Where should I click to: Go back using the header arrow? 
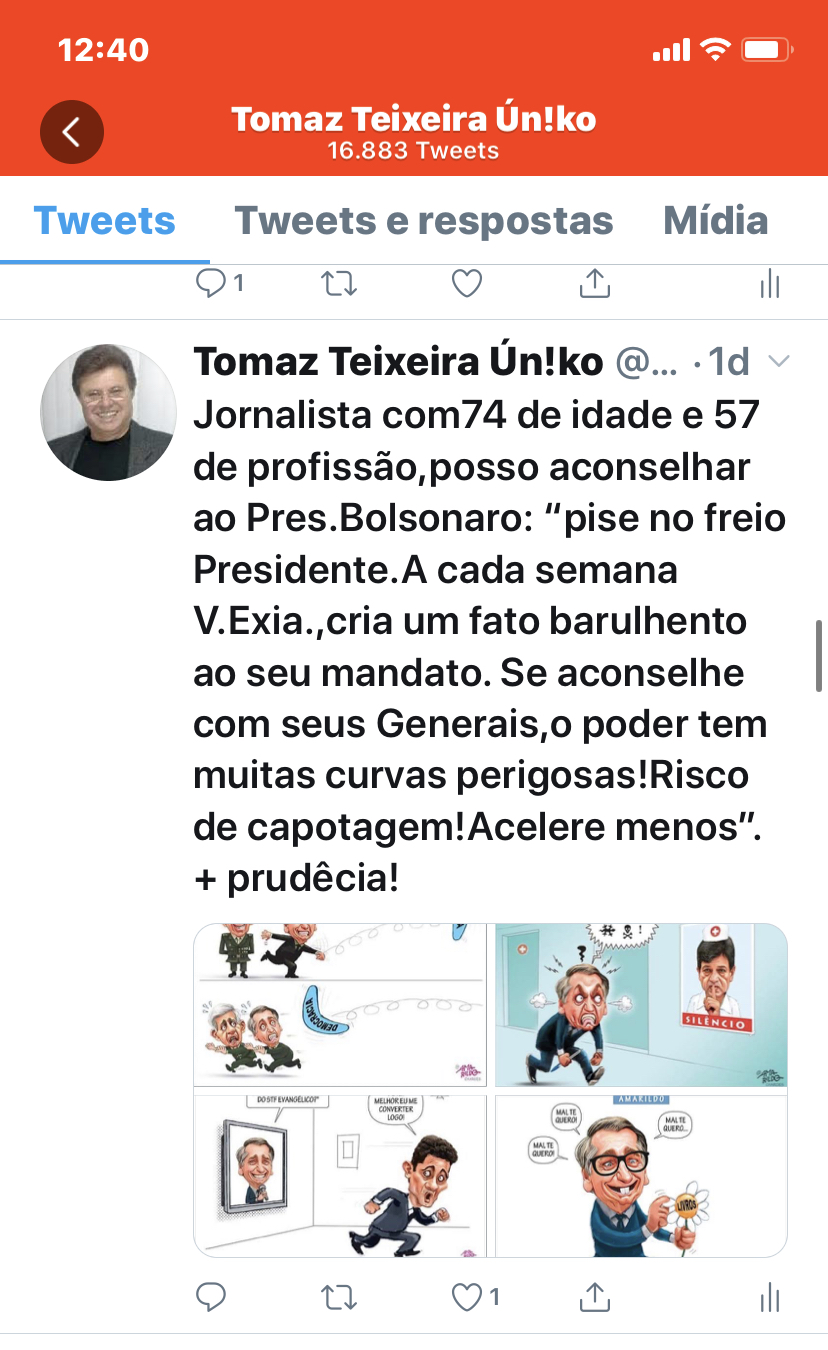tap(71, 132)
